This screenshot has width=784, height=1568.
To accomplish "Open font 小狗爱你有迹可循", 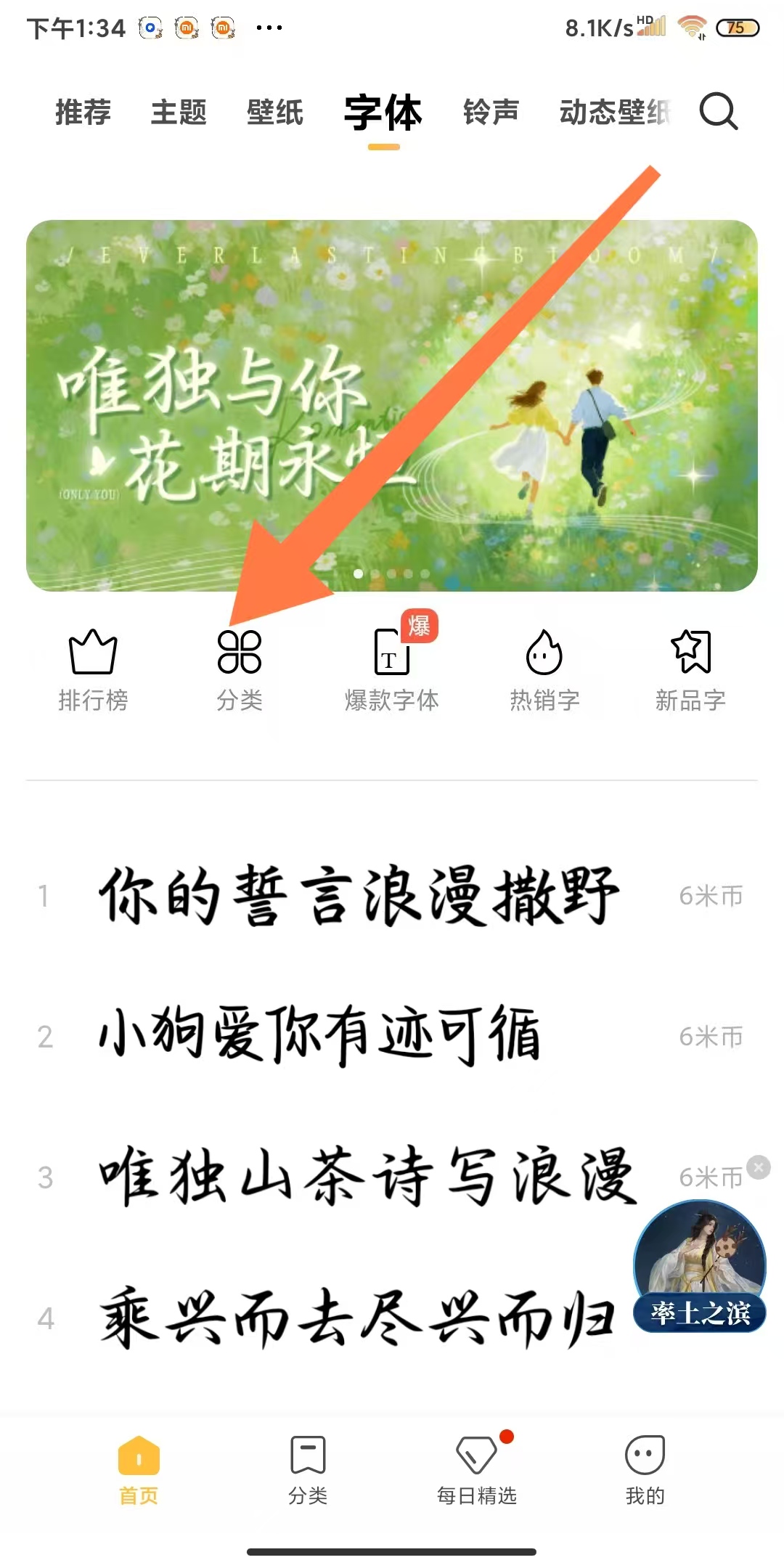I will [x=319, y=1036].
